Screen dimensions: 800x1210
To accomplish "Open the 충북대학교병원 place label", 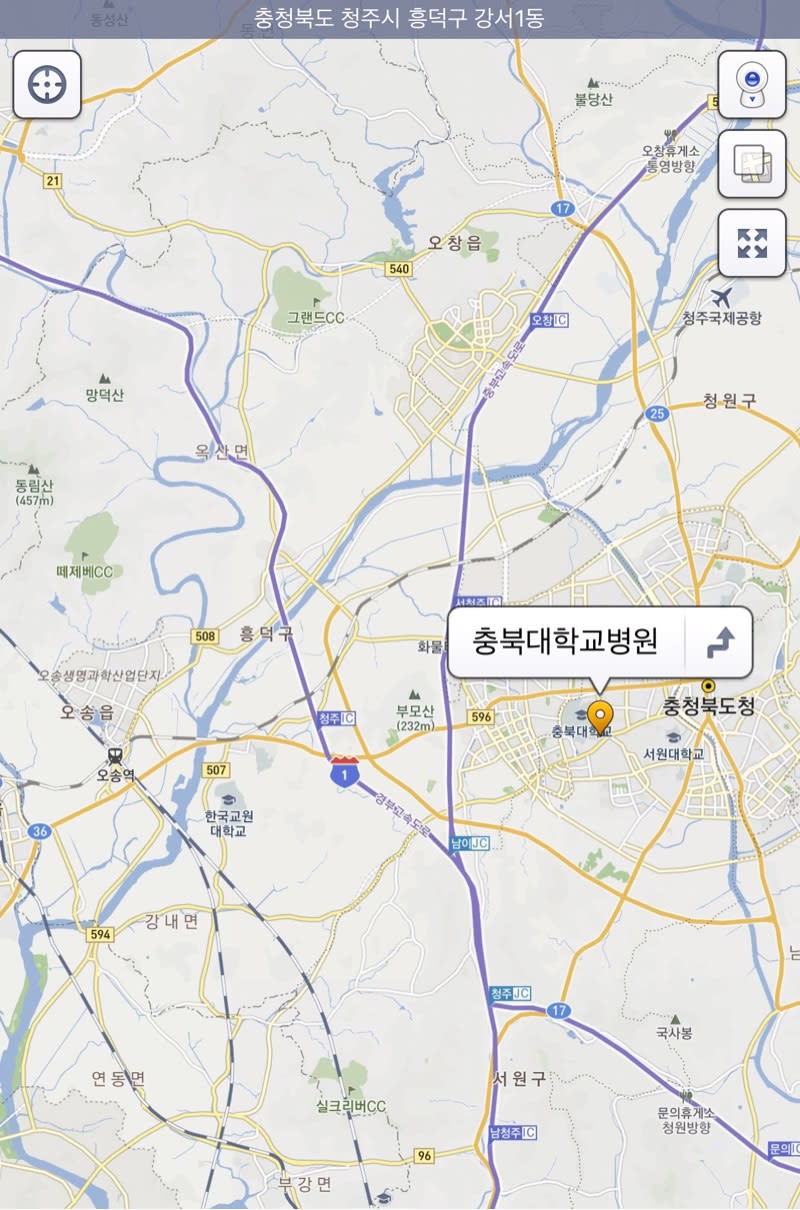I will coord(567,643).
